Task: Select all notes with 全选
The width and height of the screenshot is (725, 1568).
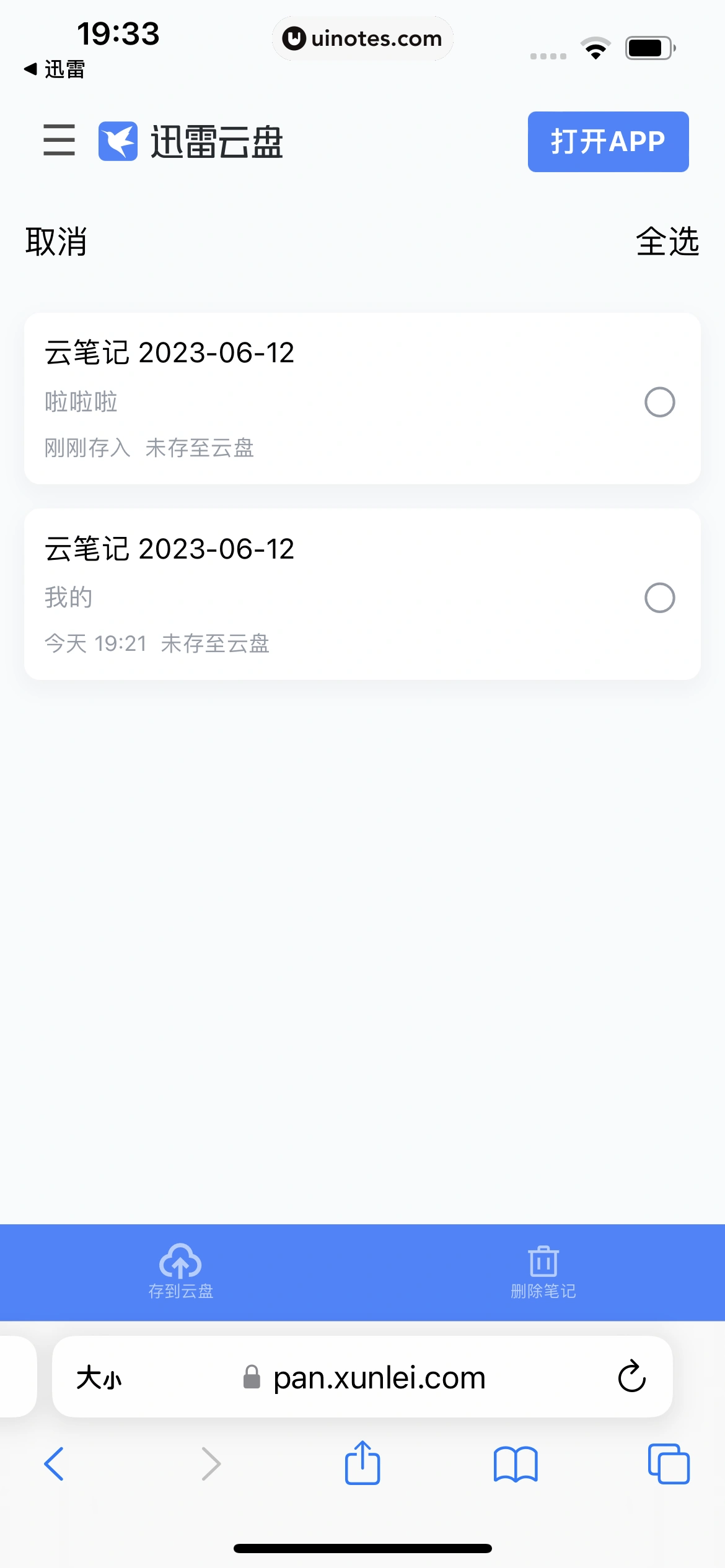Action: point(667,242)
